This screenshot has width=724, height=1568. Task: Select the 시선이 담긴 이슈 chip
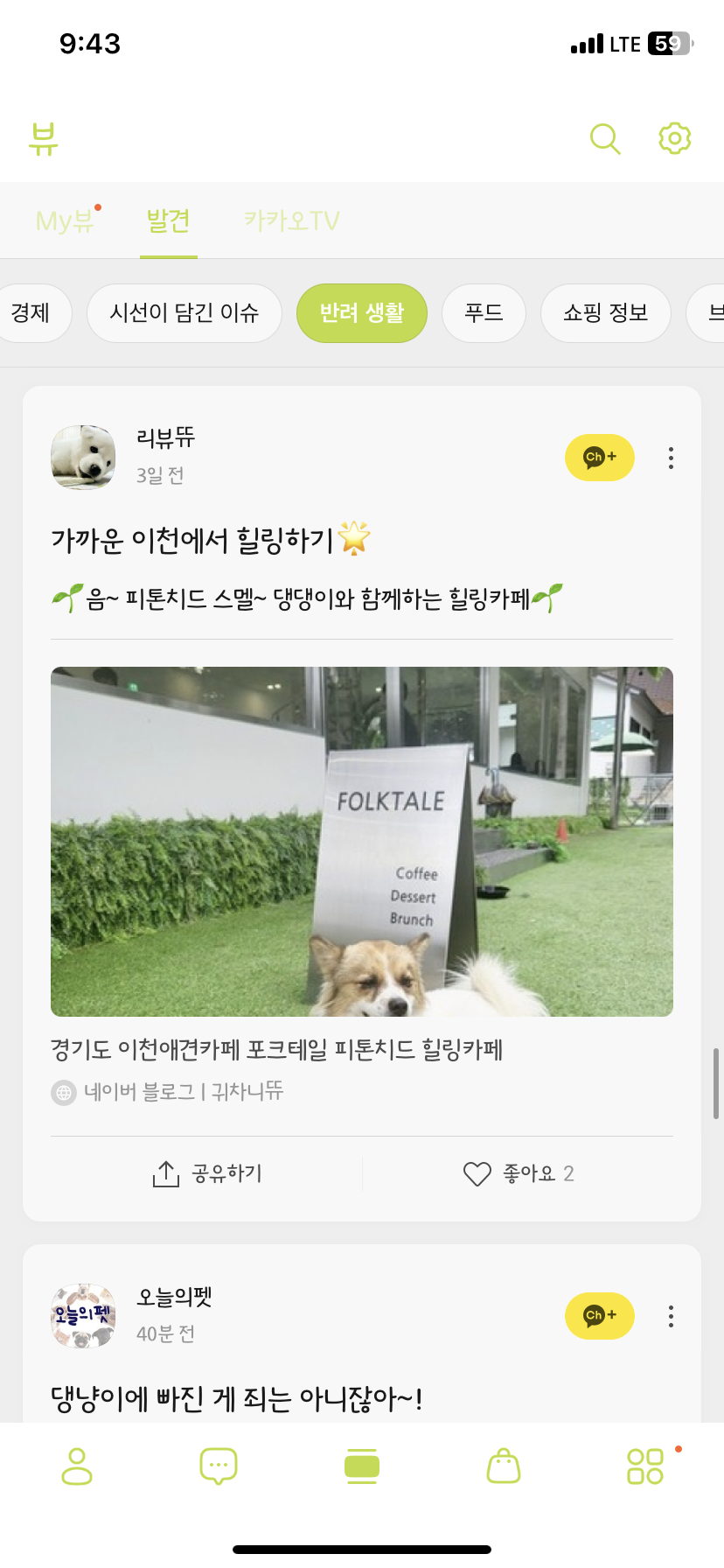point(184,312)
